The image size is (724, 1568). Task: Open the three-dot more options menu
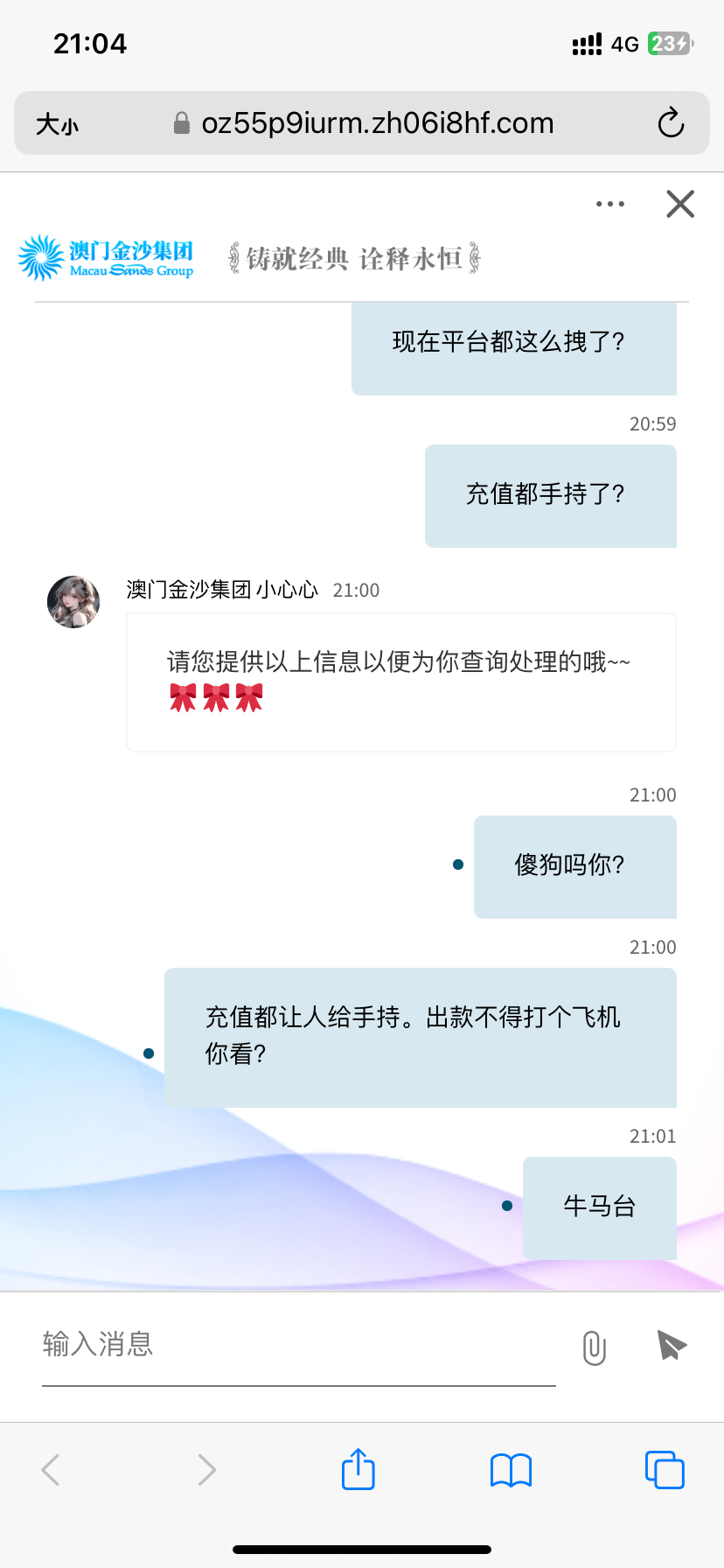(609, 204)
